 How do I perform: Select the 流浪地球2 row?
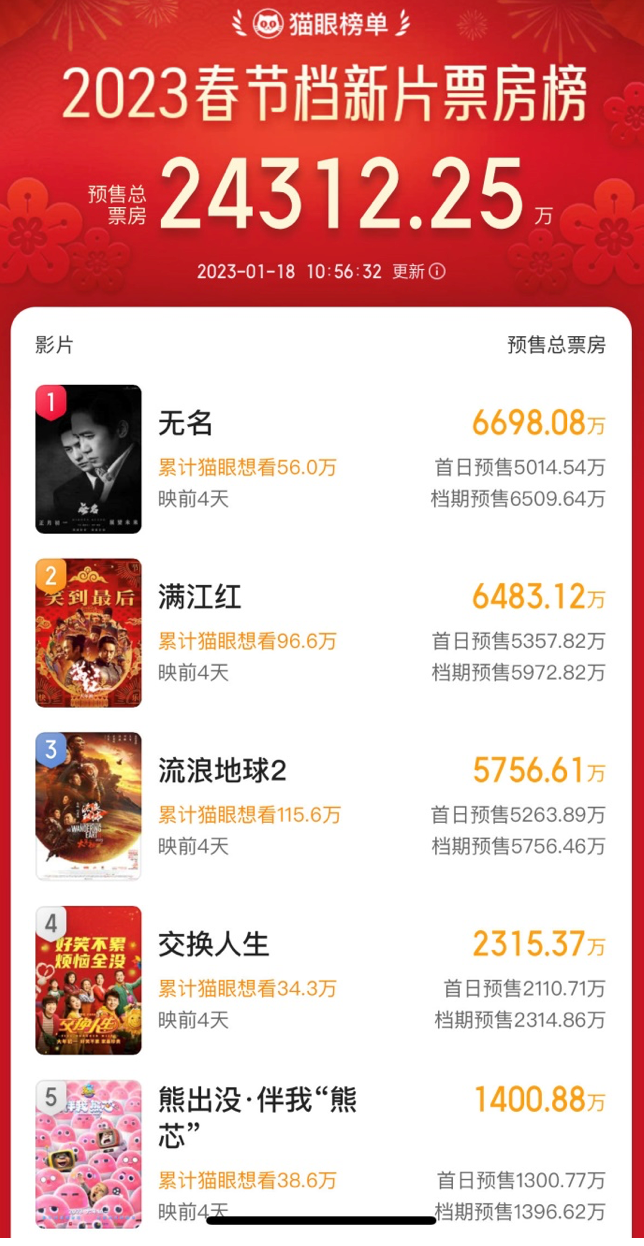click(x=222, y=771)
